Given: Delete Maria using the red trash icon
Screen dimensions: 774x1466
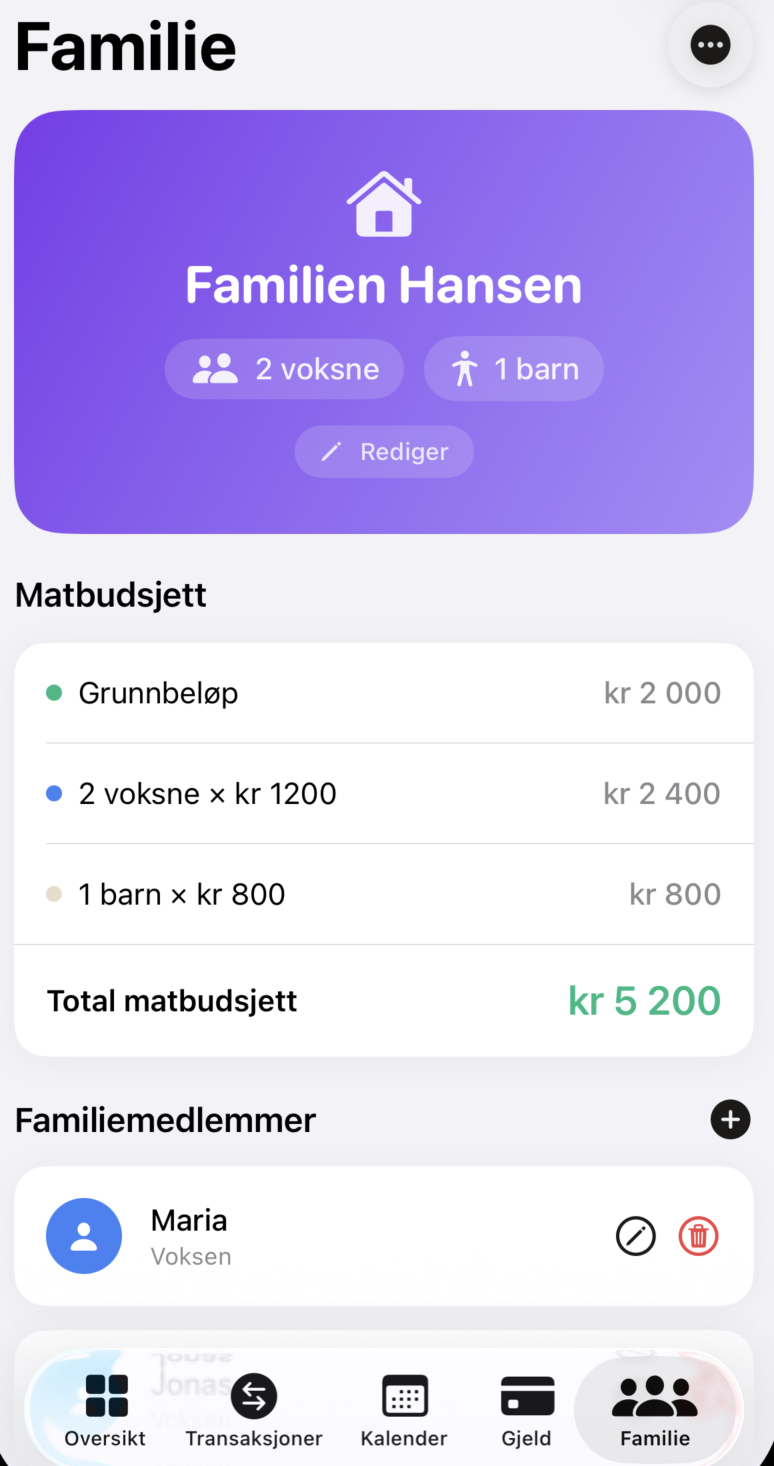Looking at the screenshot, I should pos(698,1237).
